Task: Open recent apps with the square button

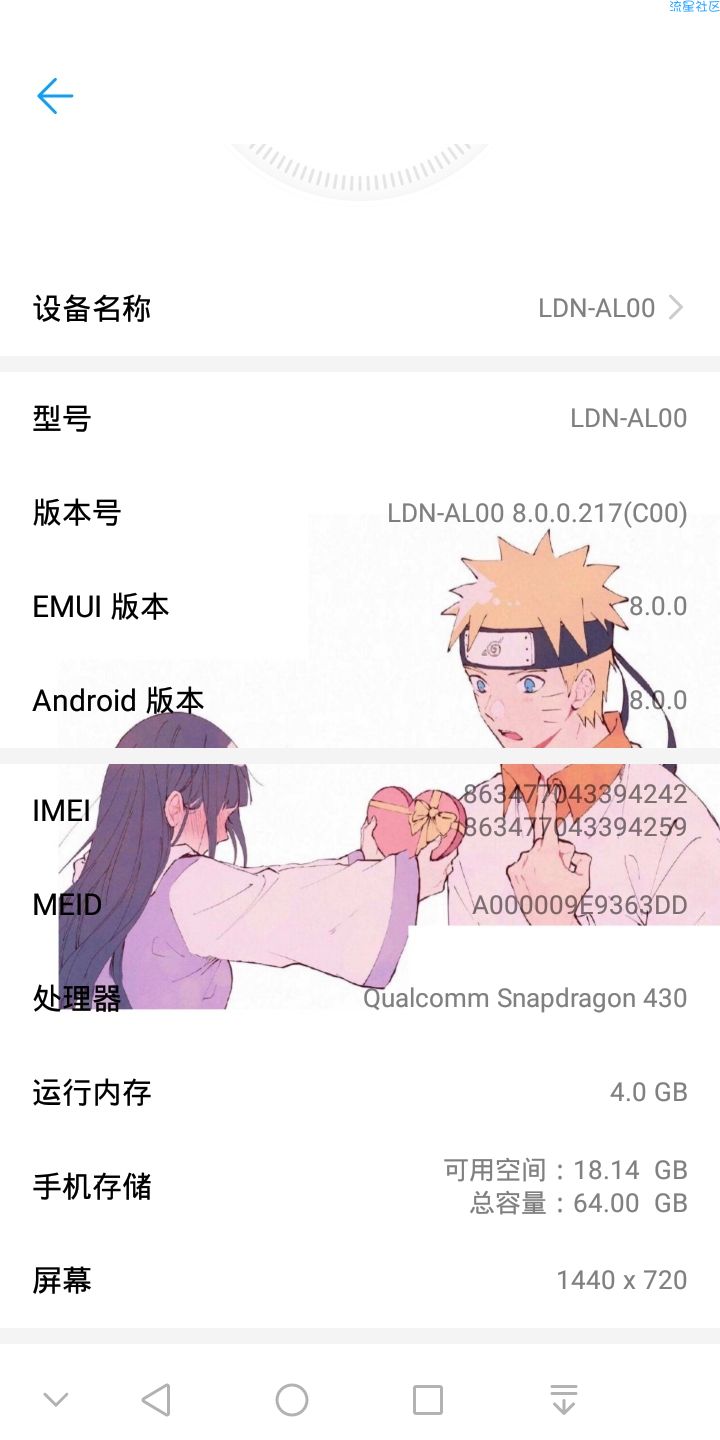Action: 428,1400
